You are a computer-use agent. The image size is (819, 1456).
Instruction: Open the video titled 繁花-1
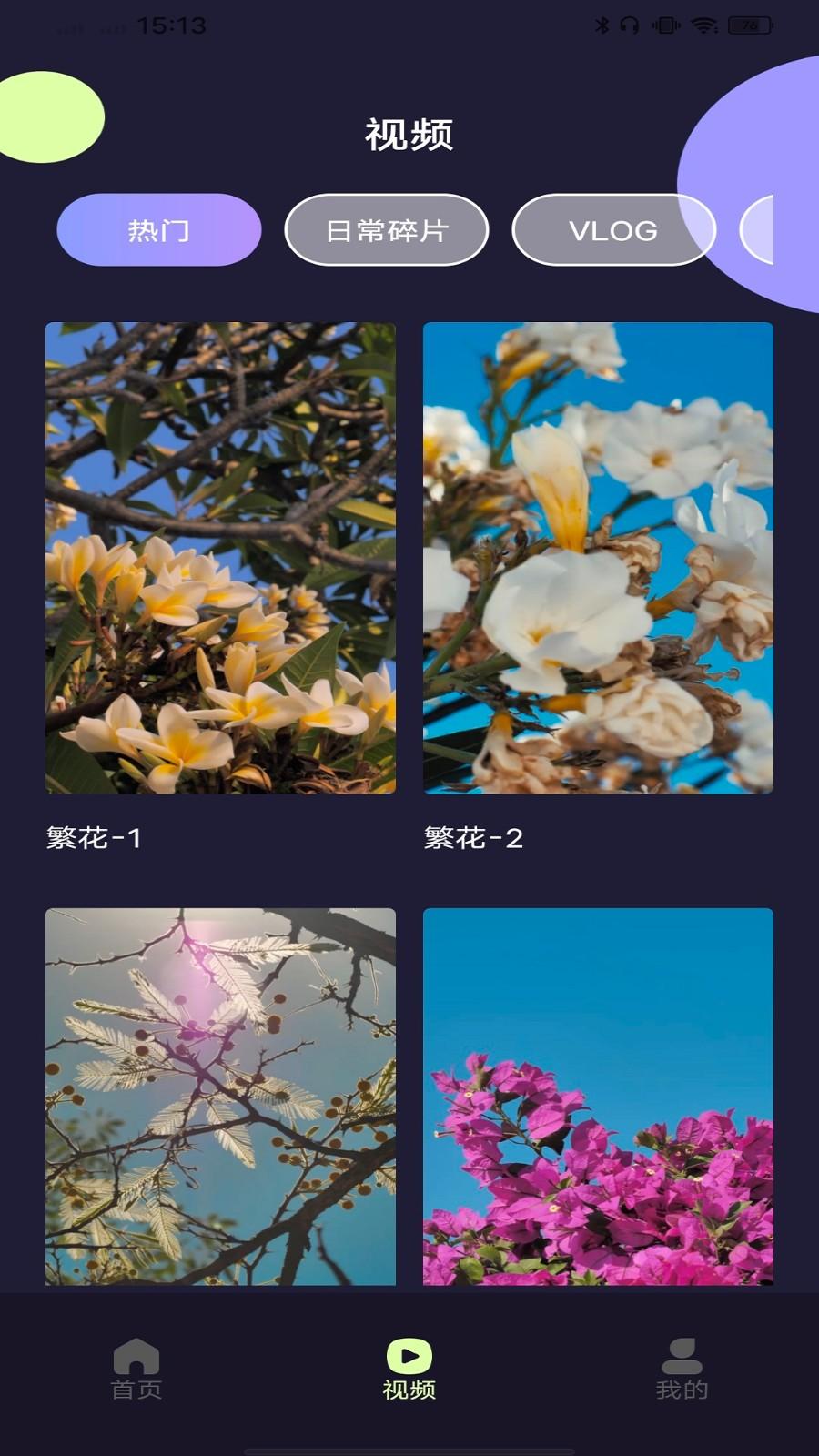pos(93,838)
